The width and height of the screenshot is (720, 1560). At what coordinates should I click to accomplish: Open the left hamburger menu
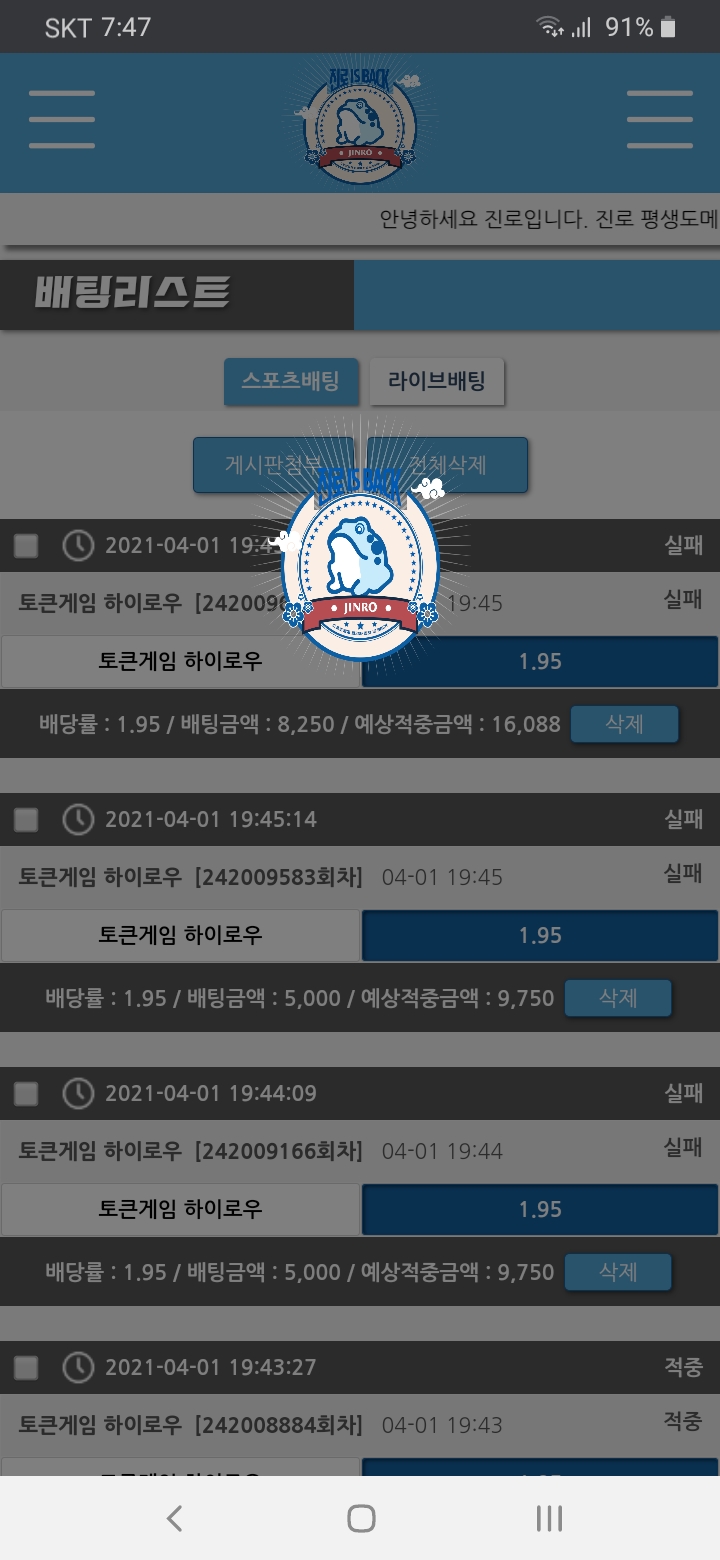click(x=62, y=120)
